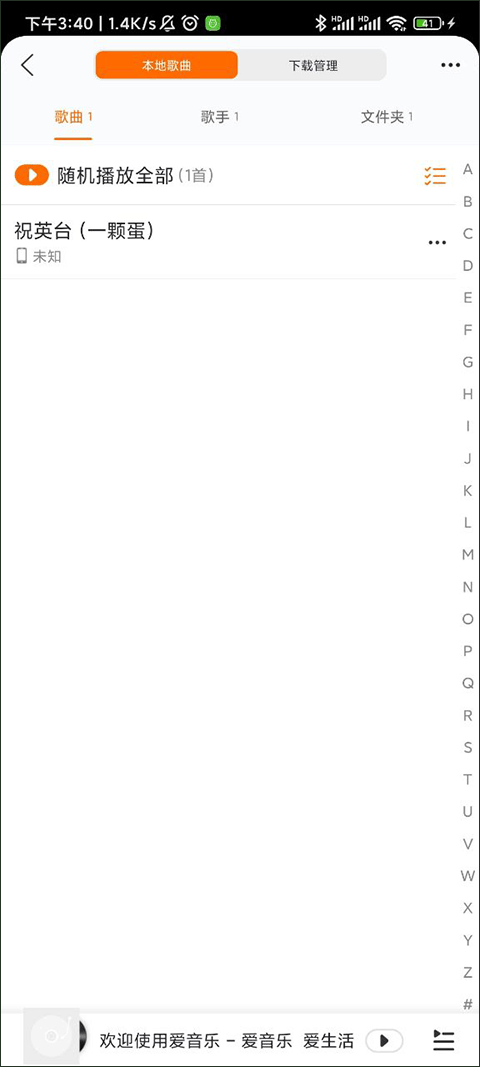Tap the play button in mini player
Viewport: 480px width, 1067px height.
point(384,1040)
